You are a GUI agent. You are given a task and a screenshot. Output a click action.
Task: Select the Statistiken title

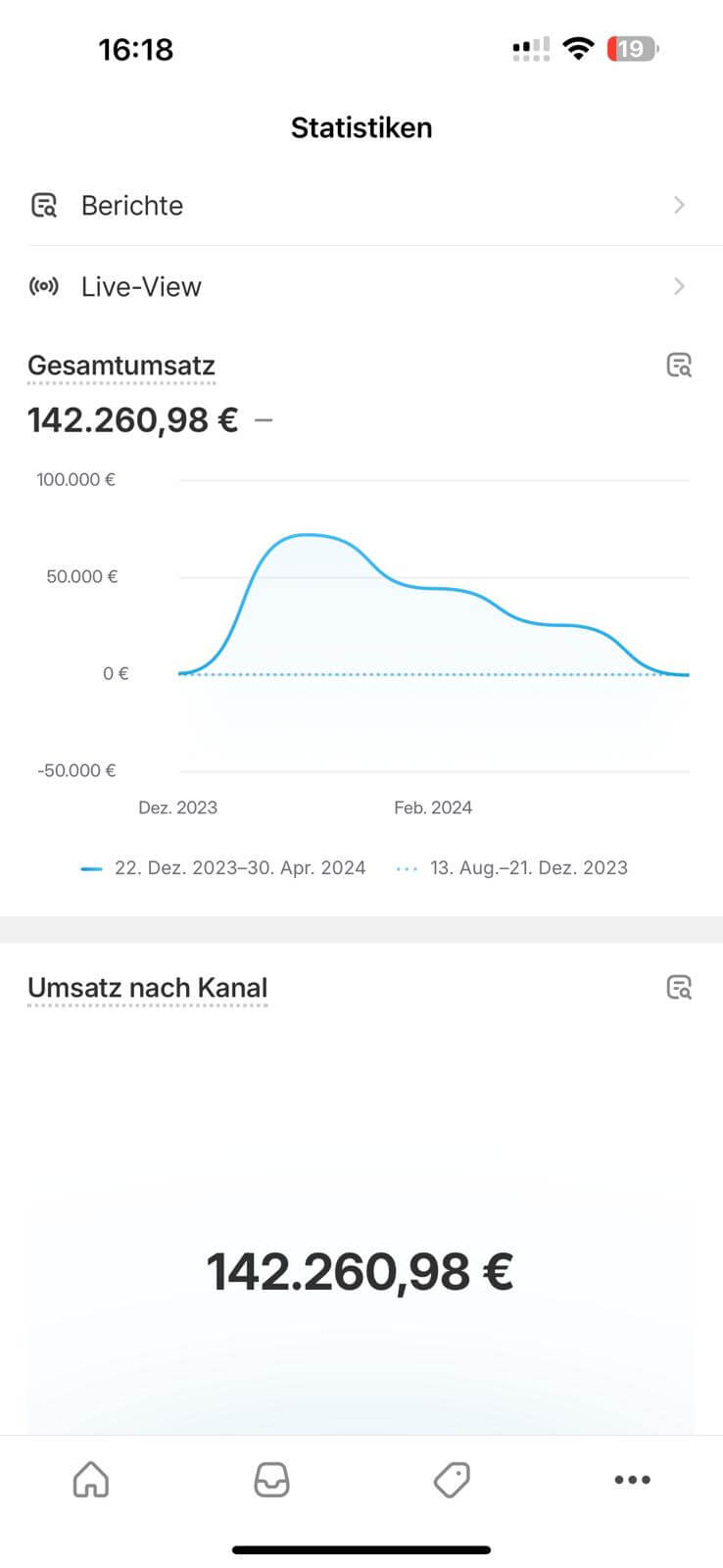click(x=361, y=126)
